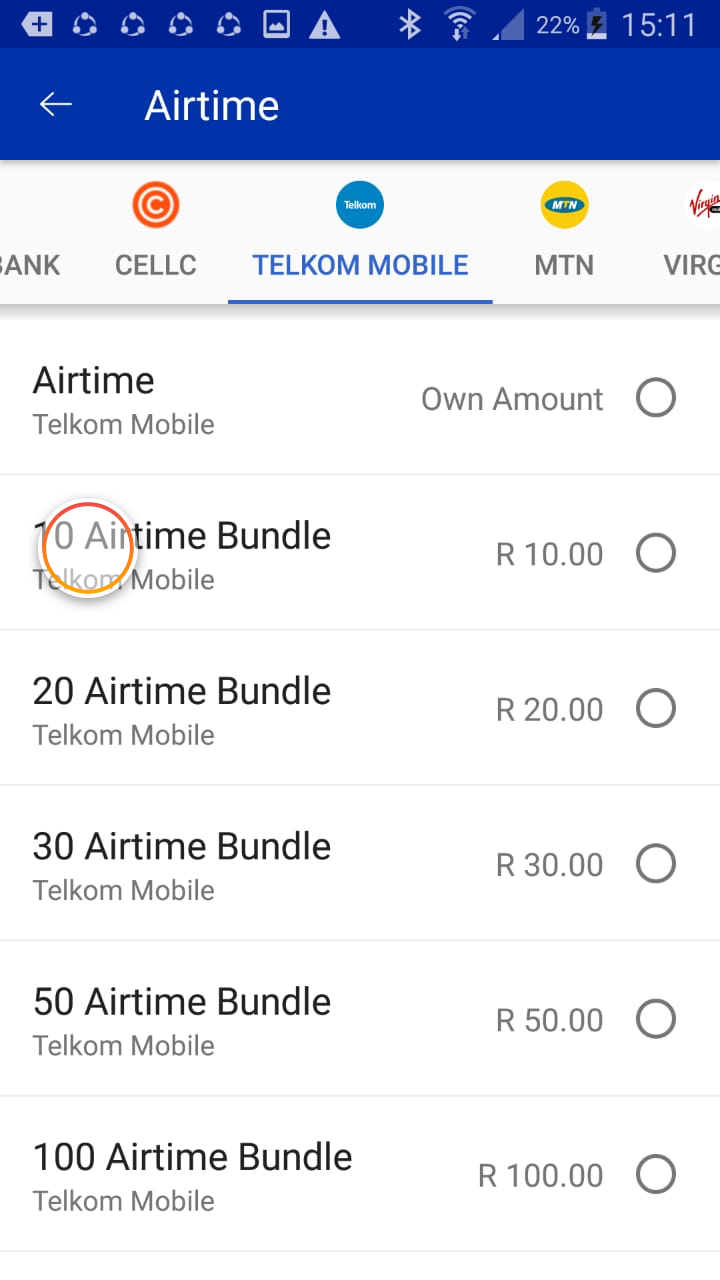Tap the Telkom Mobile circular logo
Viewport: 720px width, 1280px height.
click(x=360, y=204)
